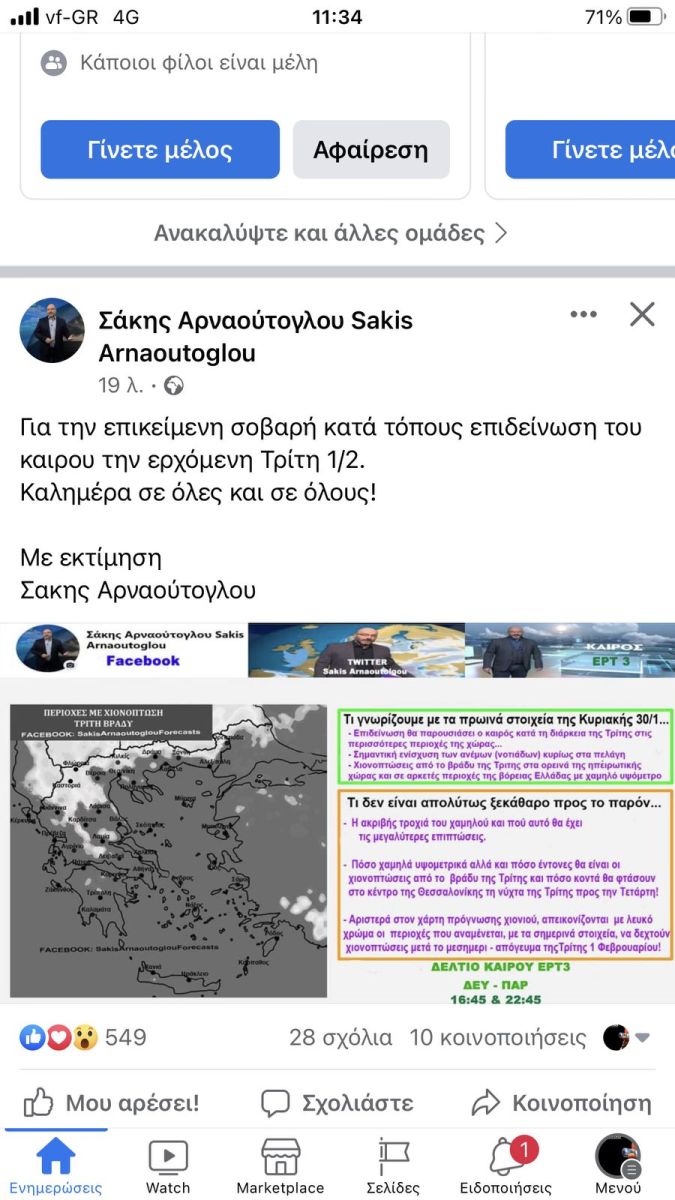Open the Μενού tab
The width and height of the screenshot is (675, 1200).
pos(618,1166)
